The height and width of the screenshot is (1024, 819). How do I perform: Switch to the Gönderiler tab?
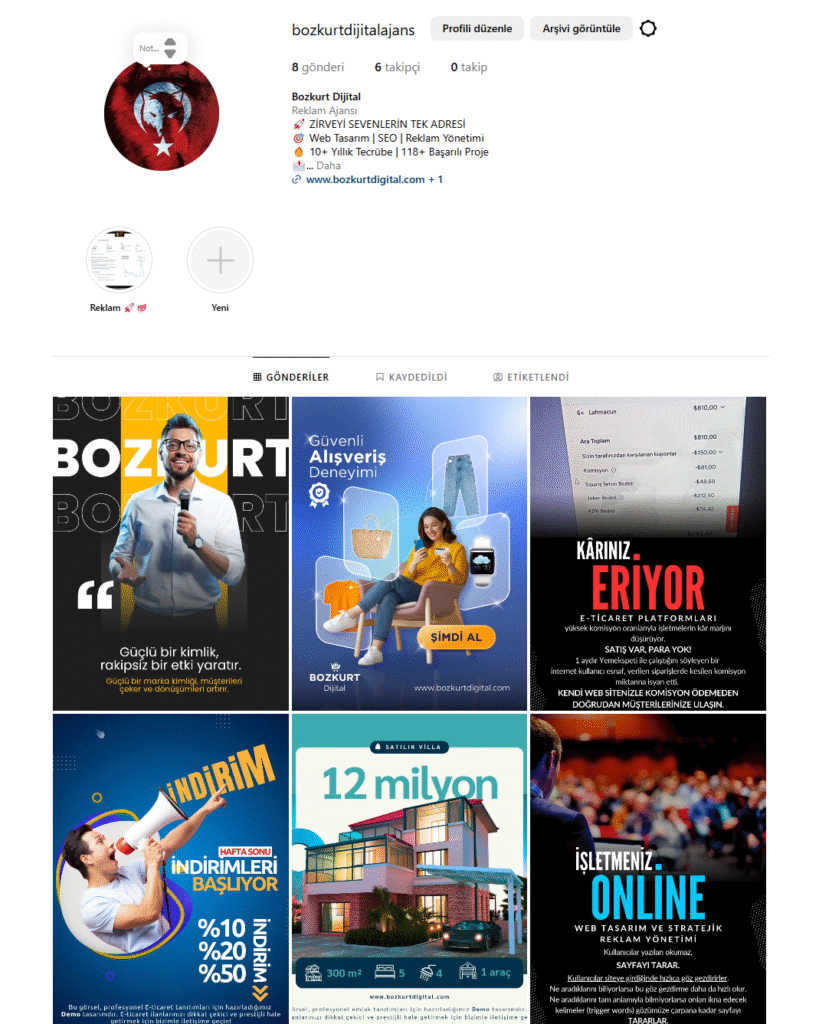(x=291, y=377)
